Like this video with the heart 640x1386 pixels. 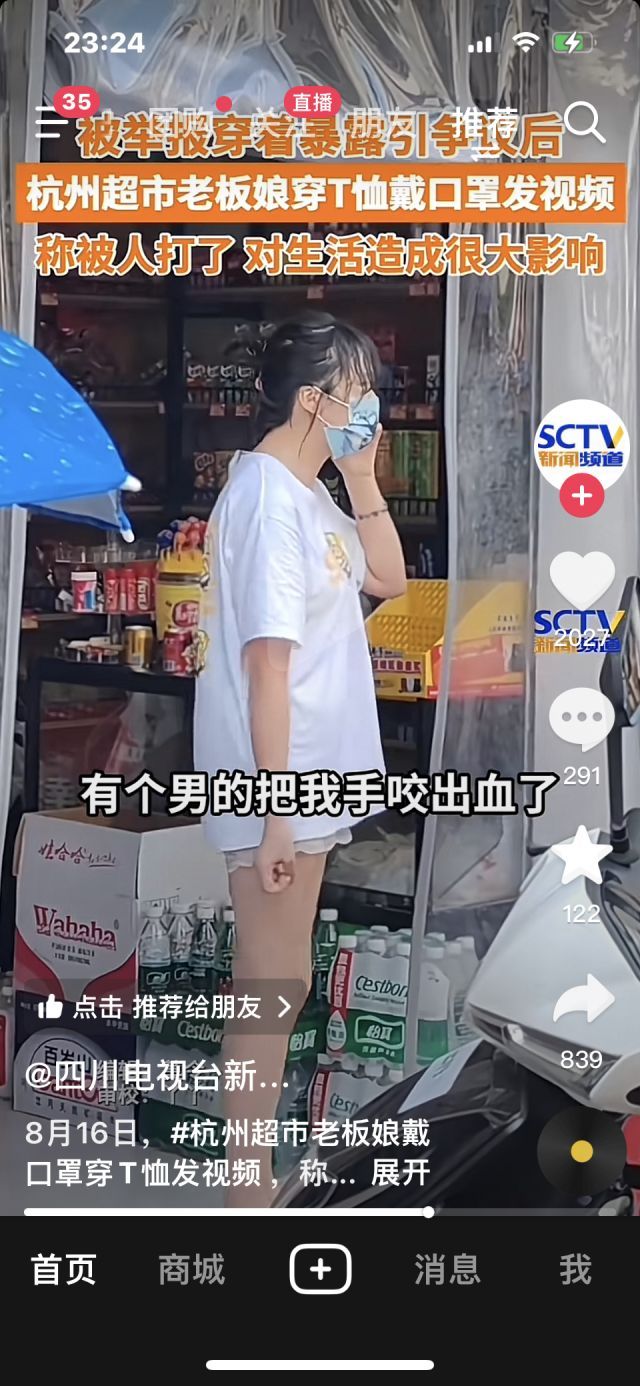pyautogui.click(x=582, y=582)
